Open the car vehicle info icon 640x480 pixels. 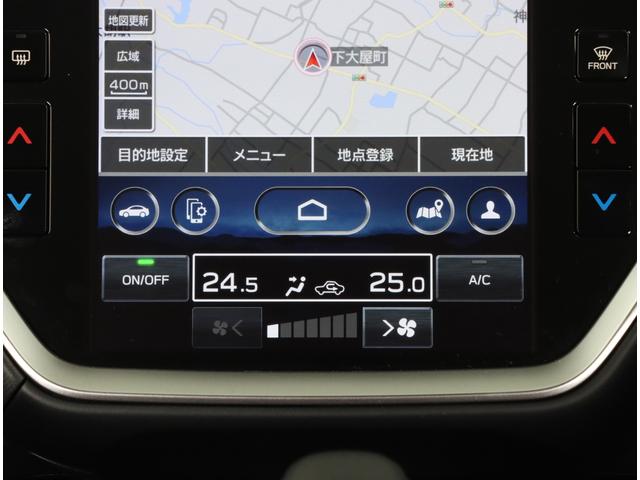click(134, 212)
